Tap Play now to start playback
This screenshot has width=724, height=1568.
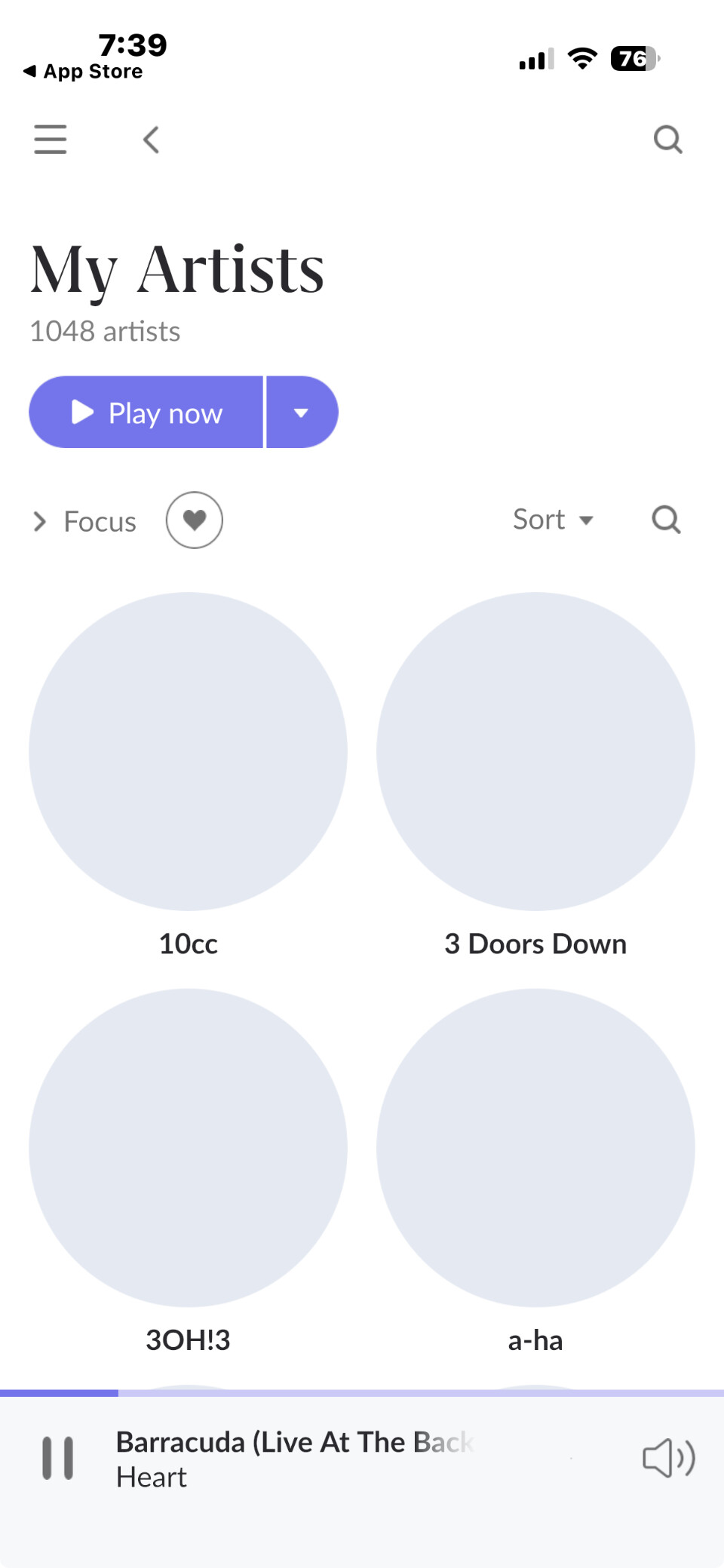click(x=147, y=413)
